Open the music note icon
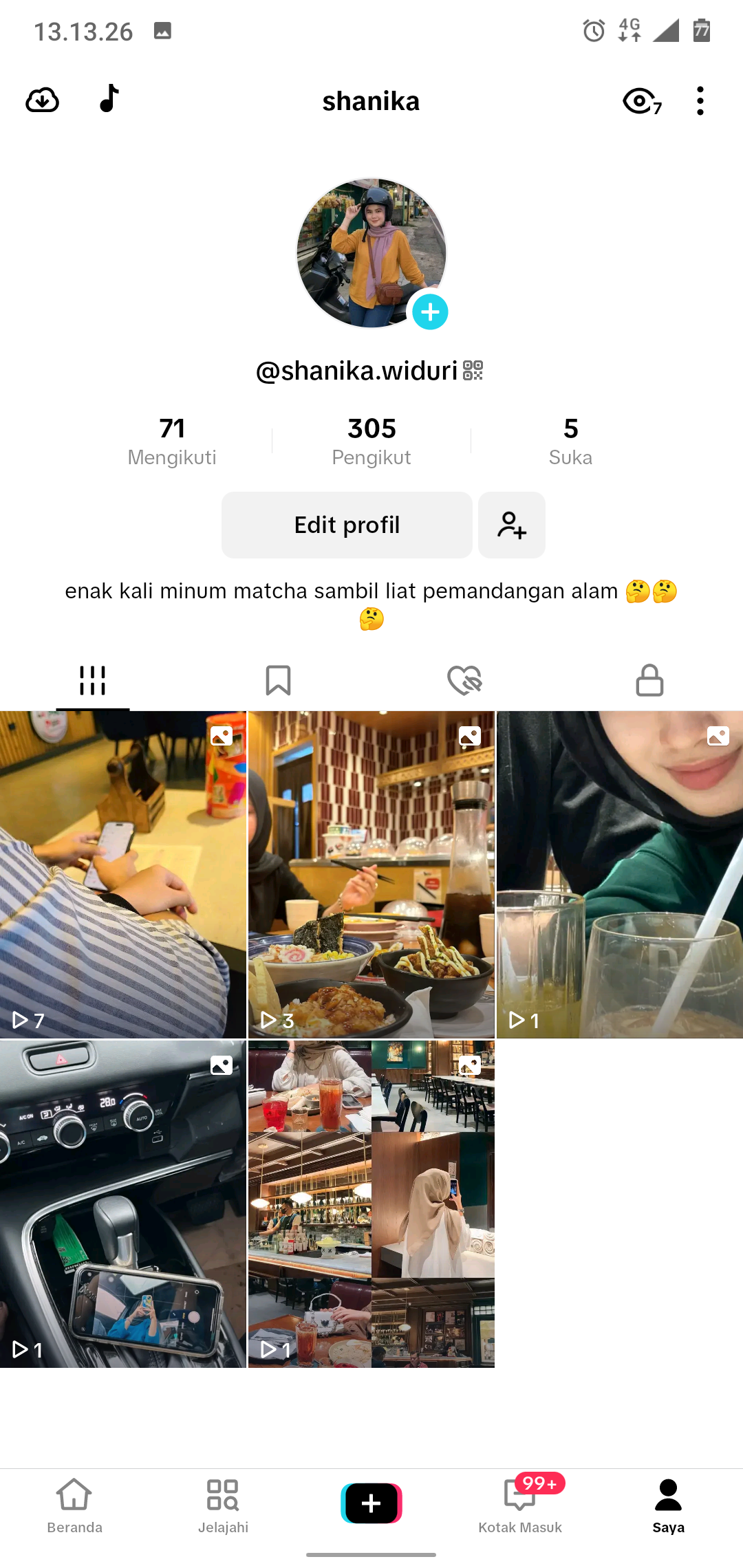The height and width of the screenshot is (1568, 743). (x=109, y=98)
